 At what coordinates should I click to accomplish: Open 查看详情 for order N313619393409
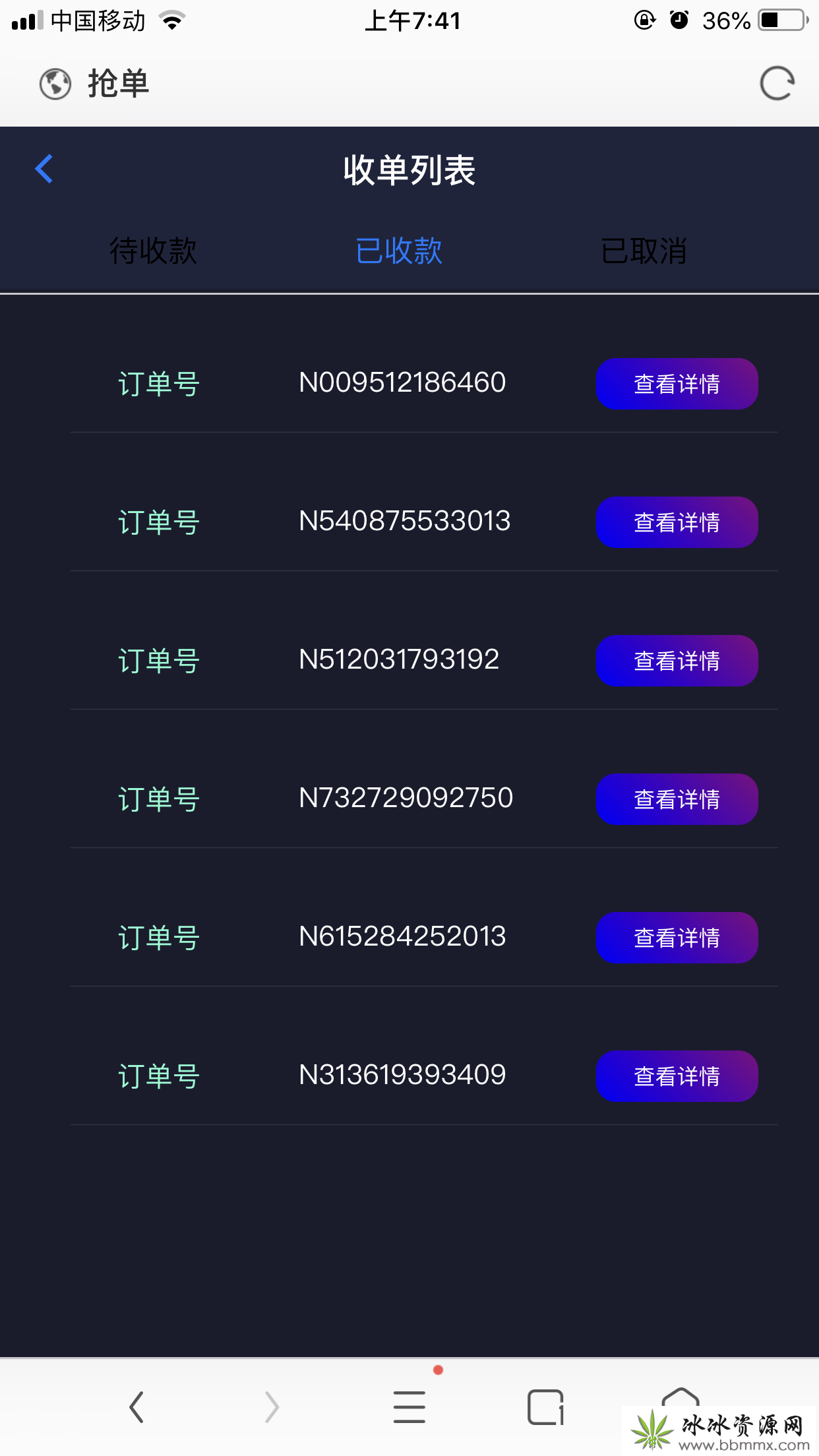click(677, 1076)
